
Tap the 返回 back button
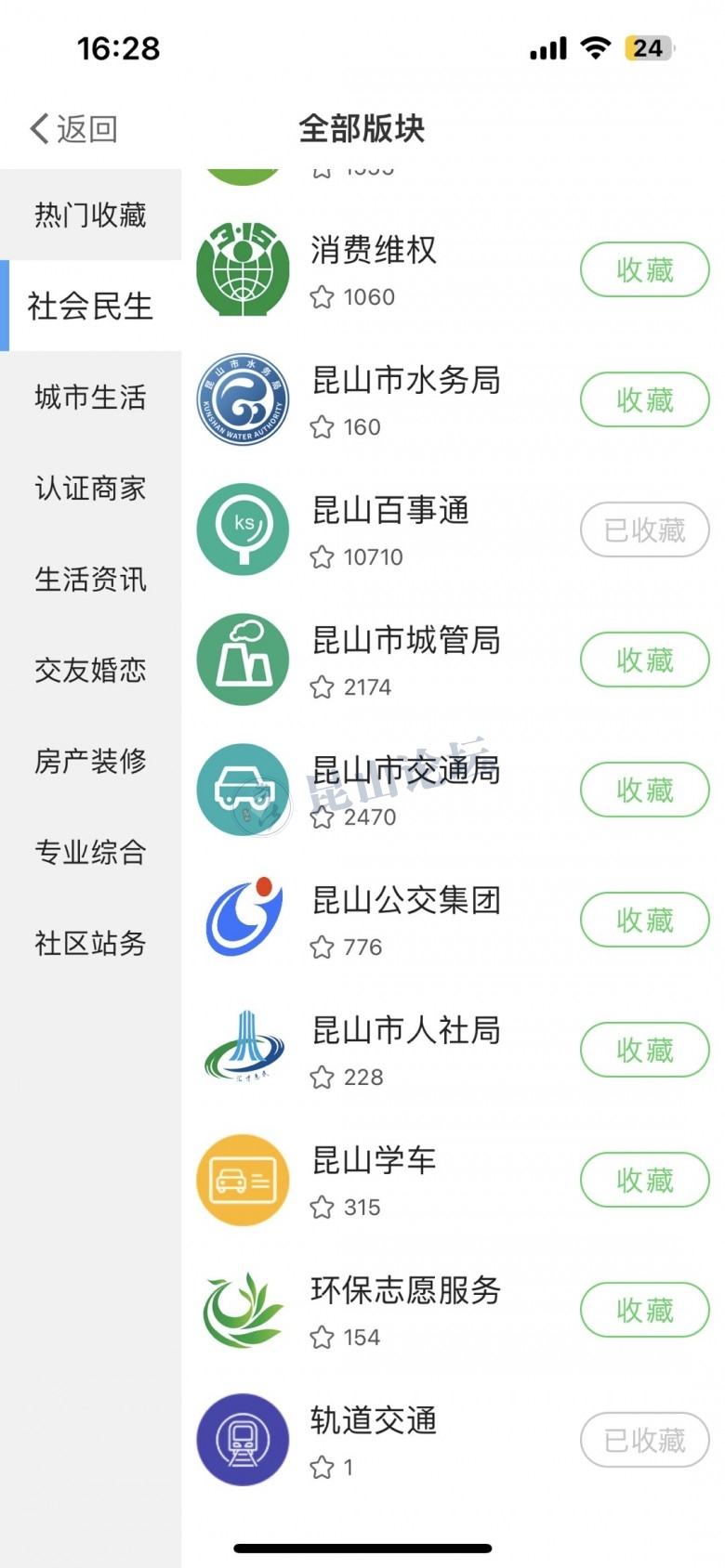(x=74, y=129)
